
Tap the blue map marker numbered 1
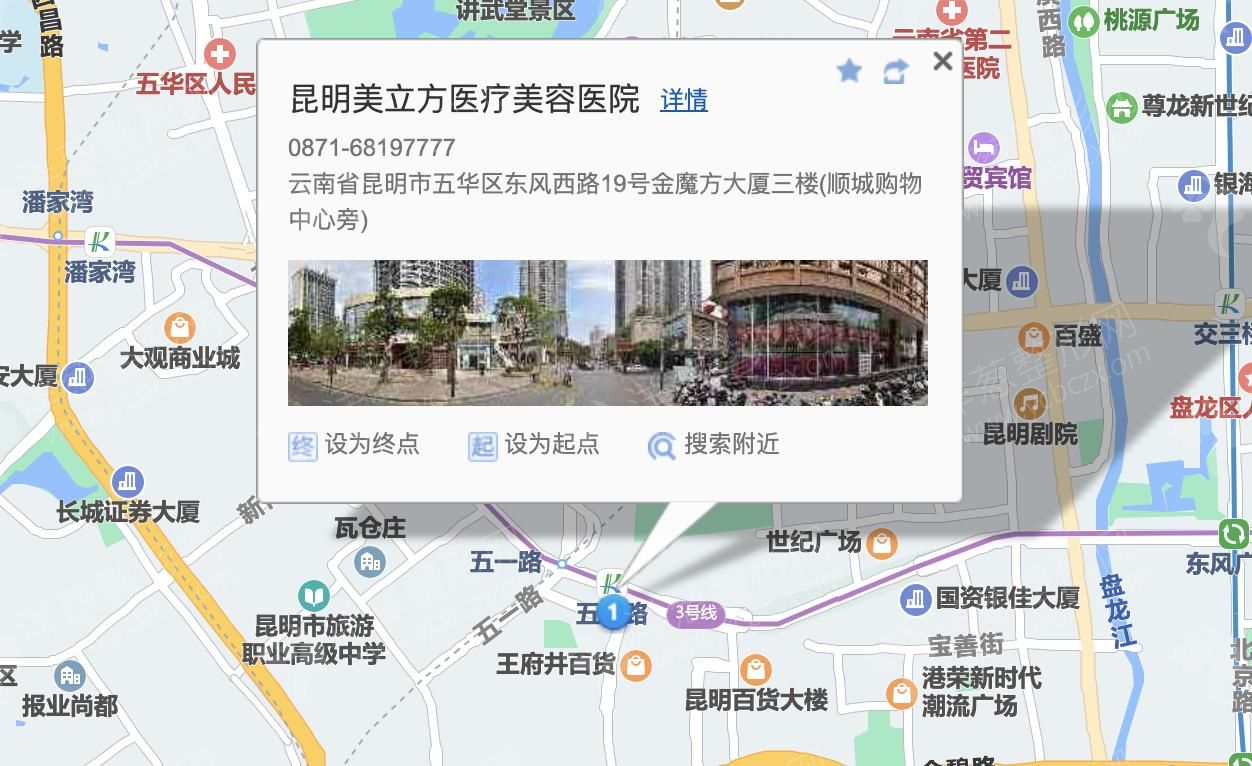(613, 612)
